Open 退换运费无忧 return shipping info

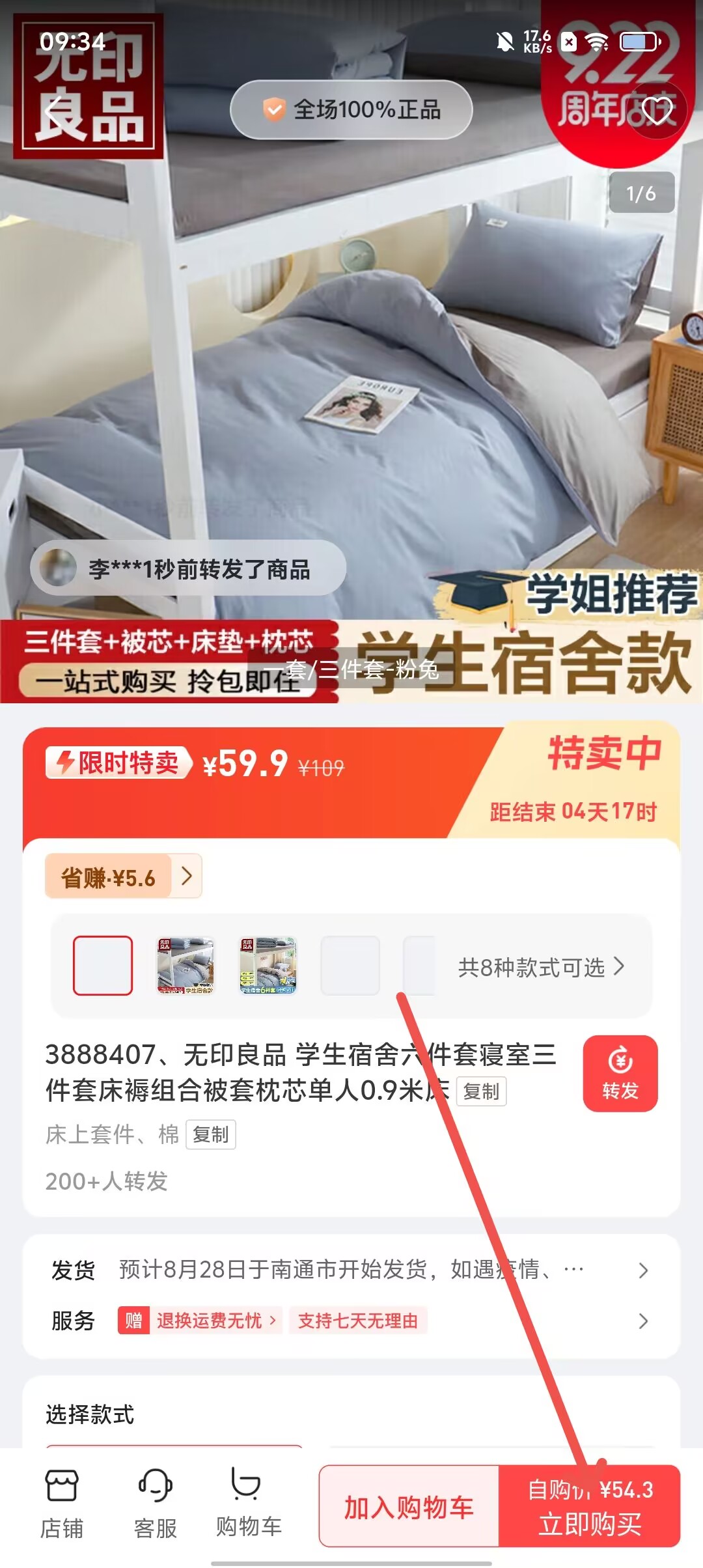click(x=215, y=1321)
